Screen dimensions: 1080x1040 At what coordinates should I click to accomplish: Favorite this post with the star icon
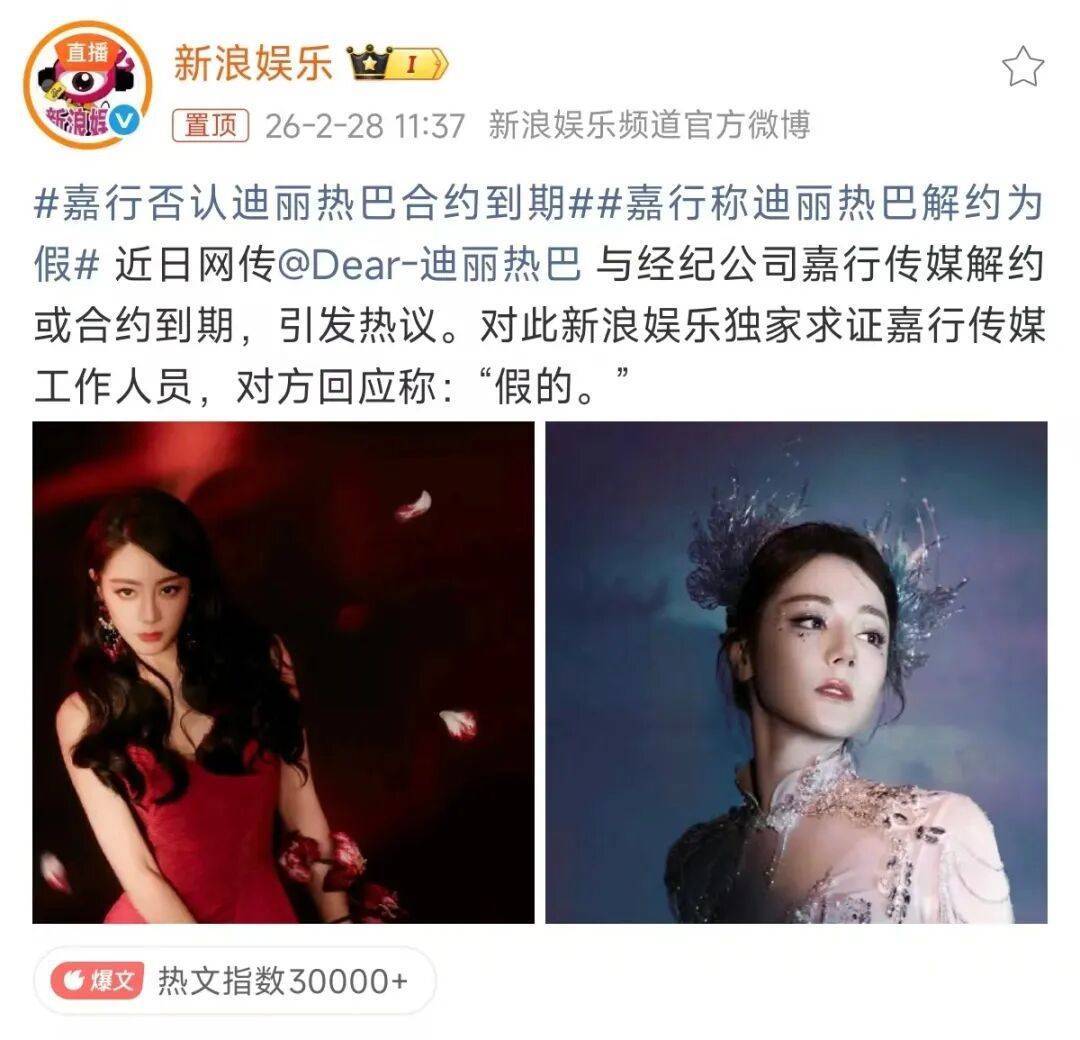[1022, 68]
